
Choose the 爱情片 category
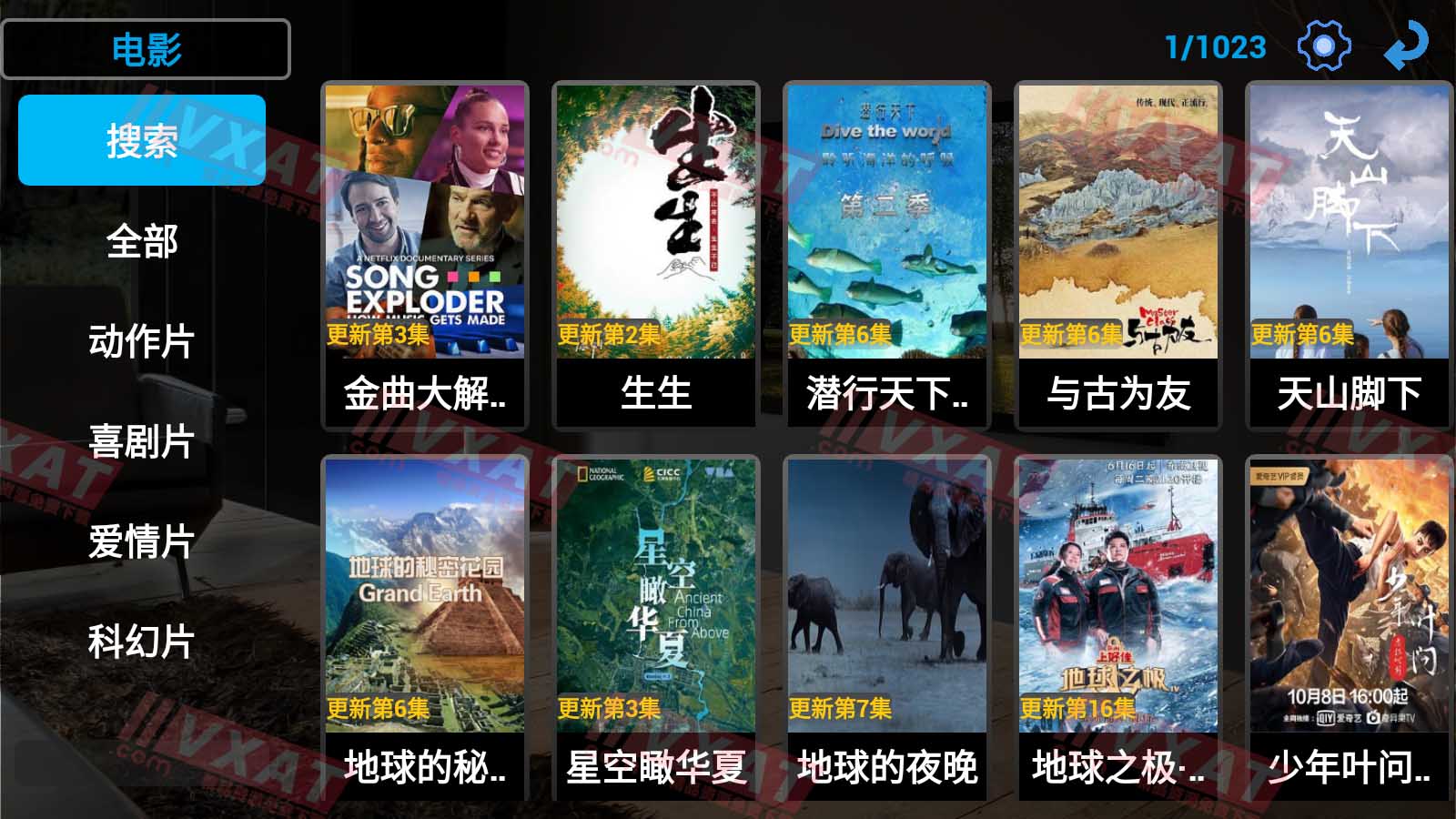(x=142, y=541)
